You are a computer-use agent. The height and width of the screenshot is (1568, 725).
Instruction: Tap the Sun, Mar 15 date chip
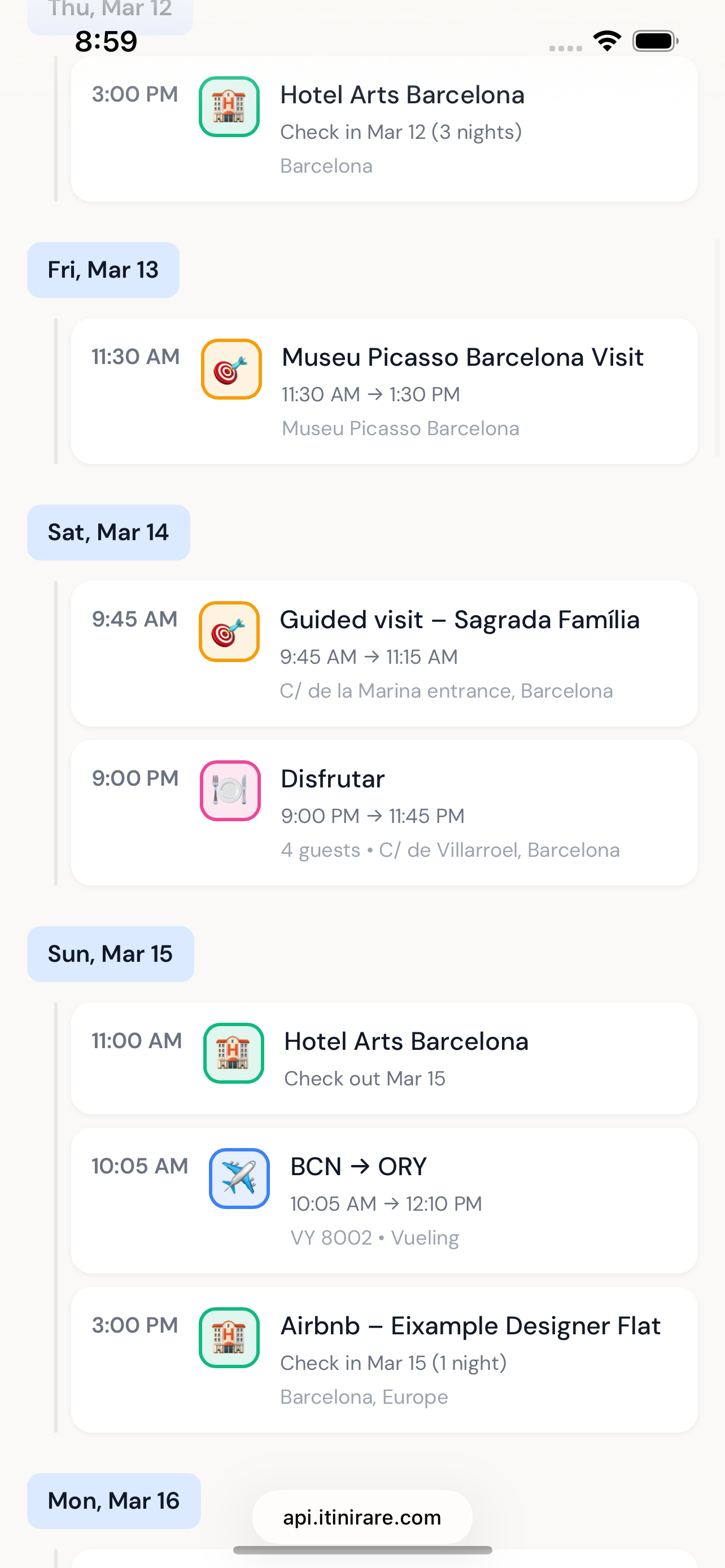pyautogui.click(x=110, y=954)
